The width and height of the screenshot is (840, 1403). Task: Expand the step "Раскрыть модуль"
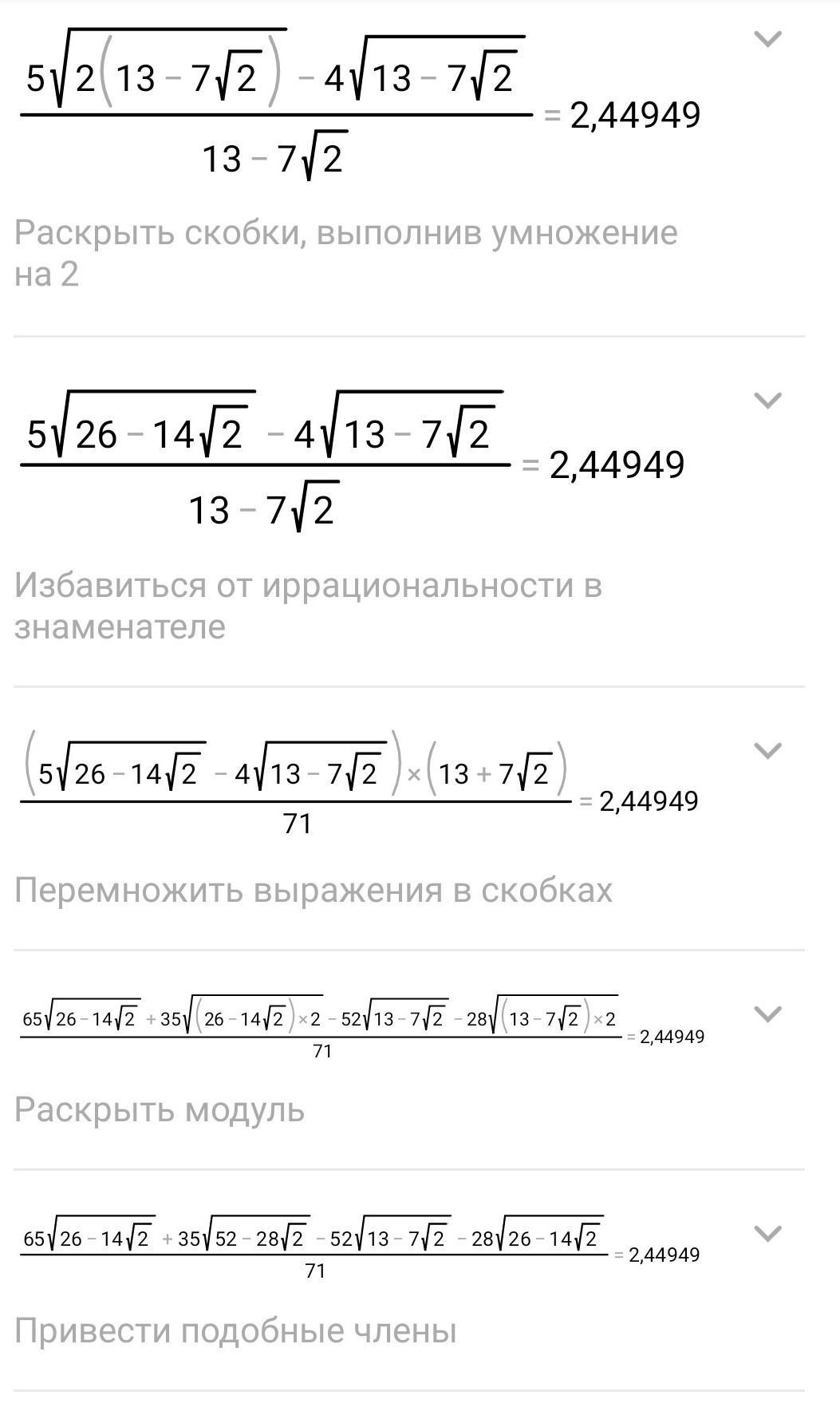pyautogui.click(x=767, y=1014)
